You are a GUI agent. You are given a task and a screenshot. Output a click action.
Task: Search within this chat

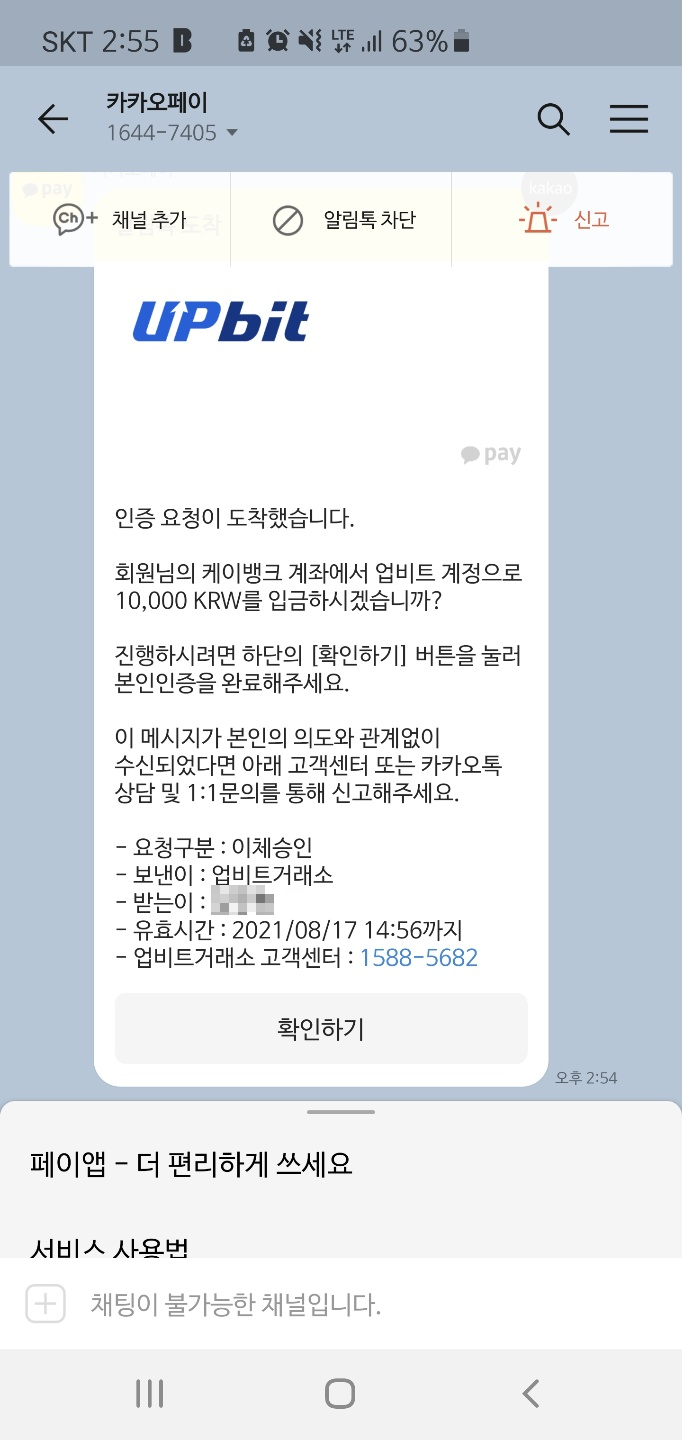[x=554, y=119]
